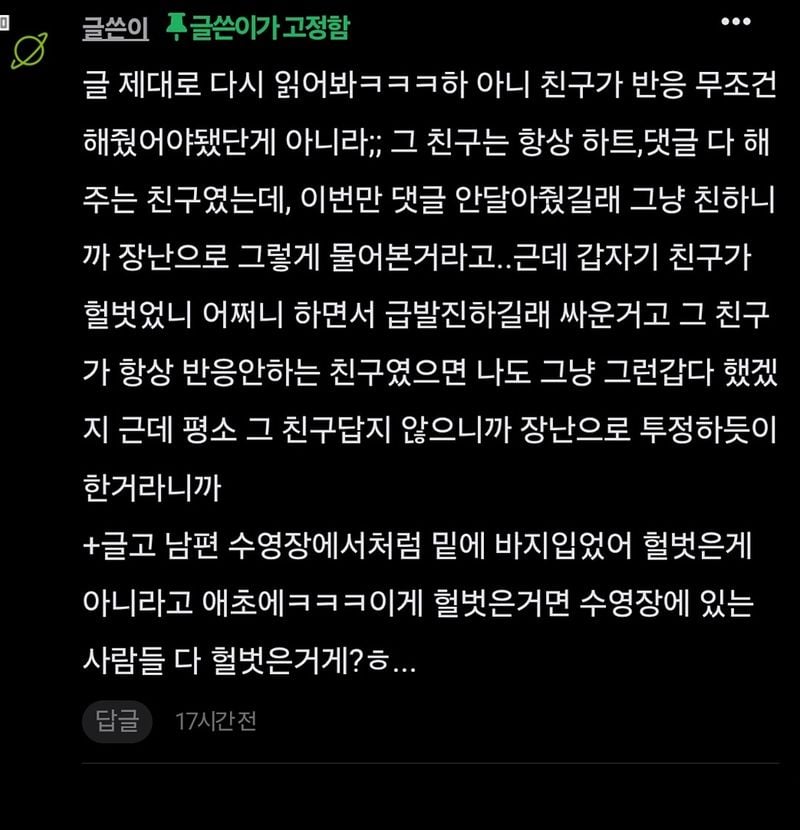Open the comment's three-dot overflow menu
Screen dimensions: 800x830
736,21
